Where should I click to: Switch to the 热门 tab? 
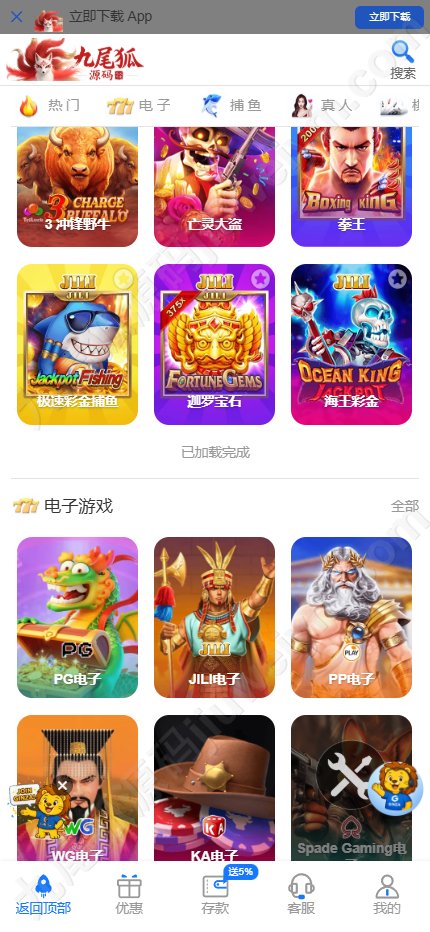pos(49,106)
